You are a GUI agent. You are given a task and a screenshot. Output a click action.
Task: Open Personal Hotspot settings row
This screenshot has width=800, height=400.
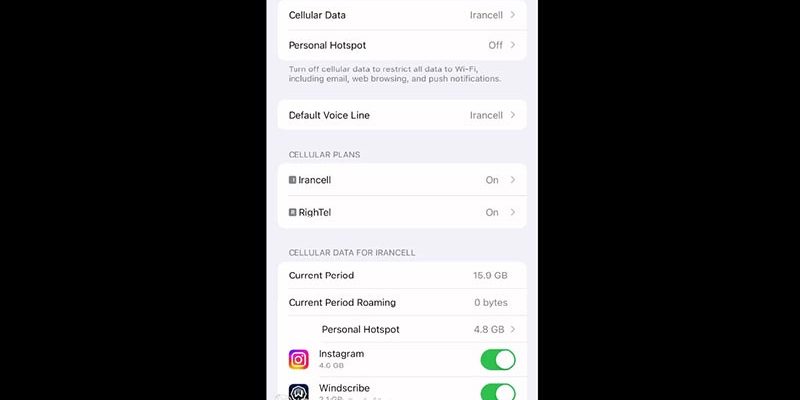click(401, 45)
